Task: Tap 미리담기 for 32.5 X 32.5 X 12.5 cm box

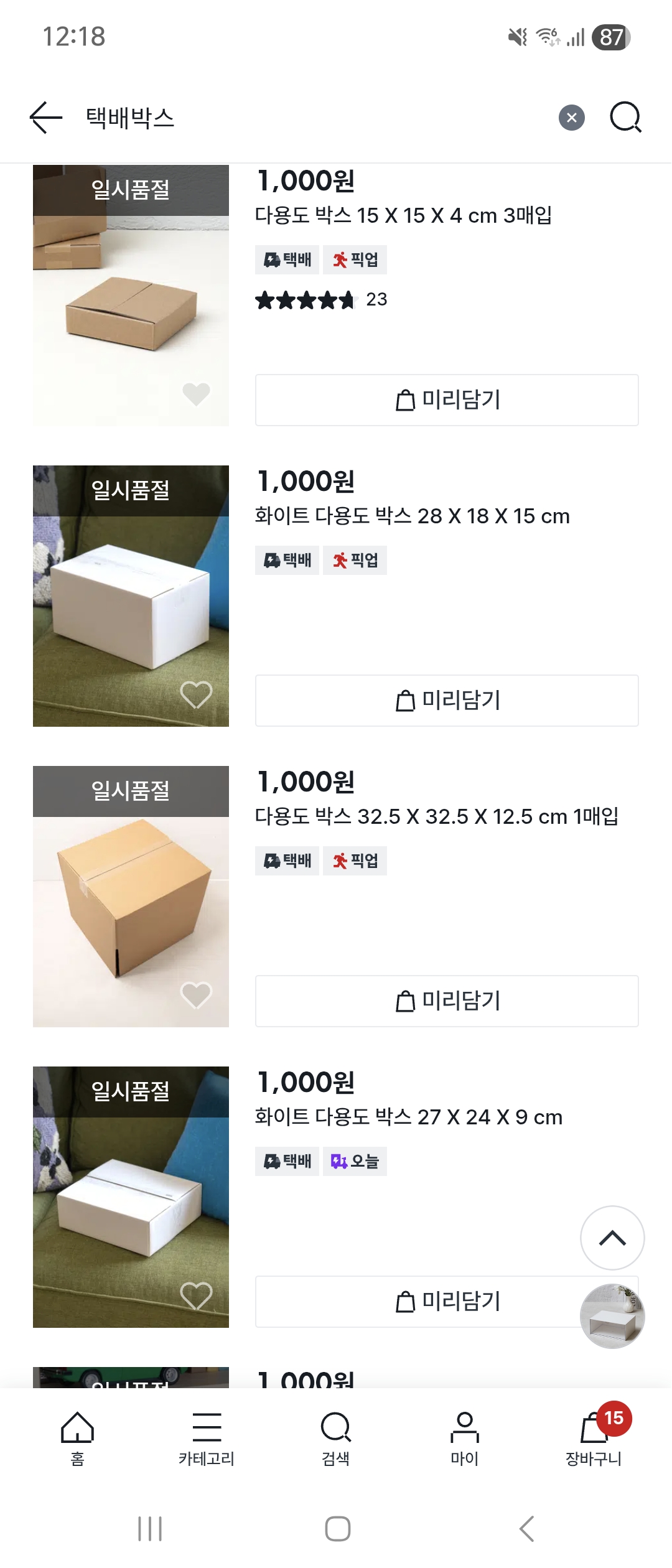Action: tap(447, 1001)
